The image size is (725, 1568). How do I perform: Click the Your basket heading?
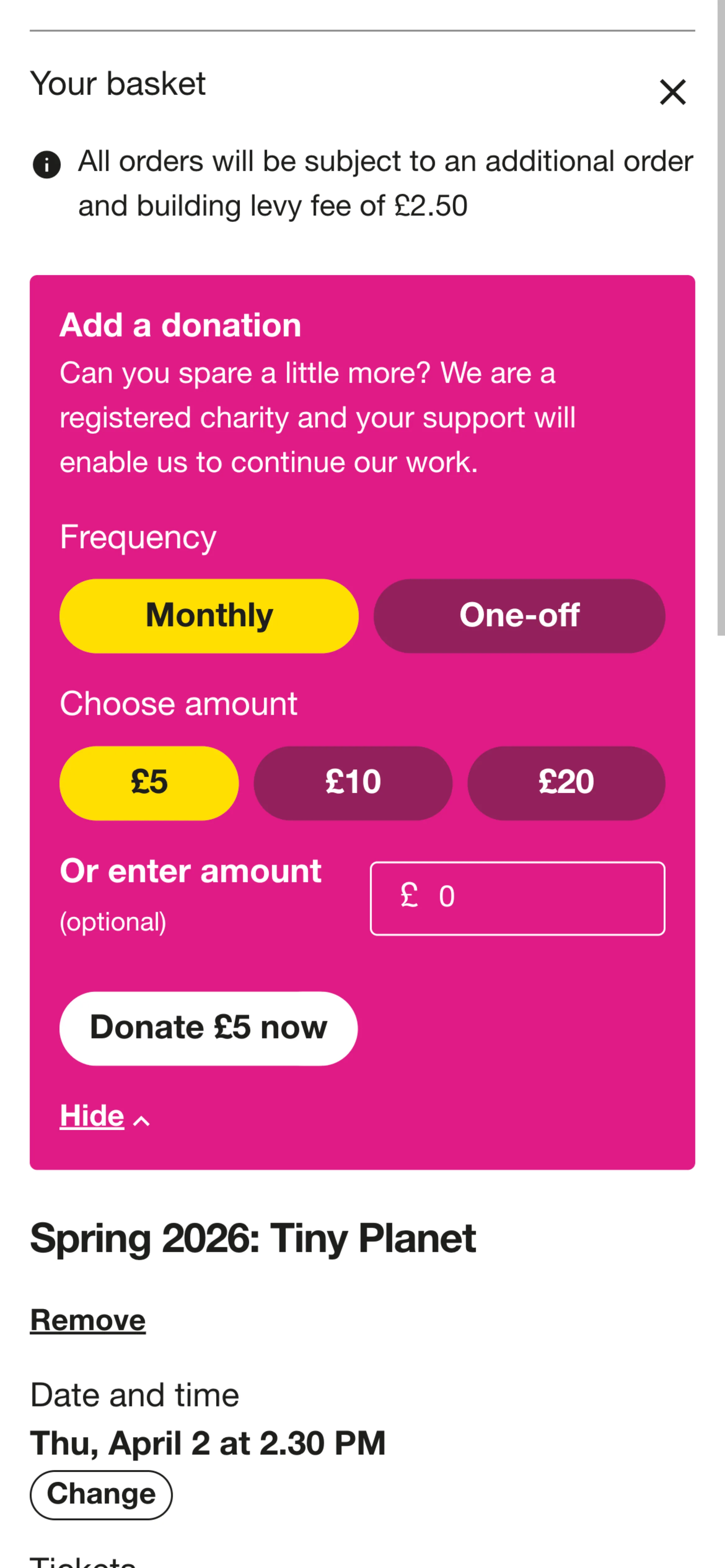[118, 84]
